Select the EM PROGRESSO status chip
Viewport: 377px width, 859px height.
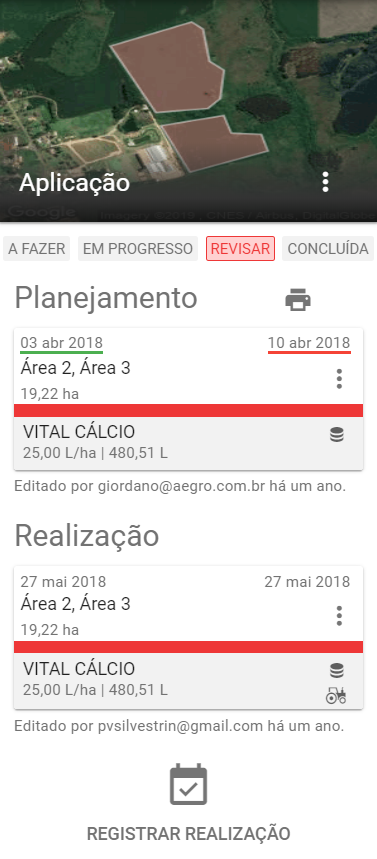click(138, 249)
